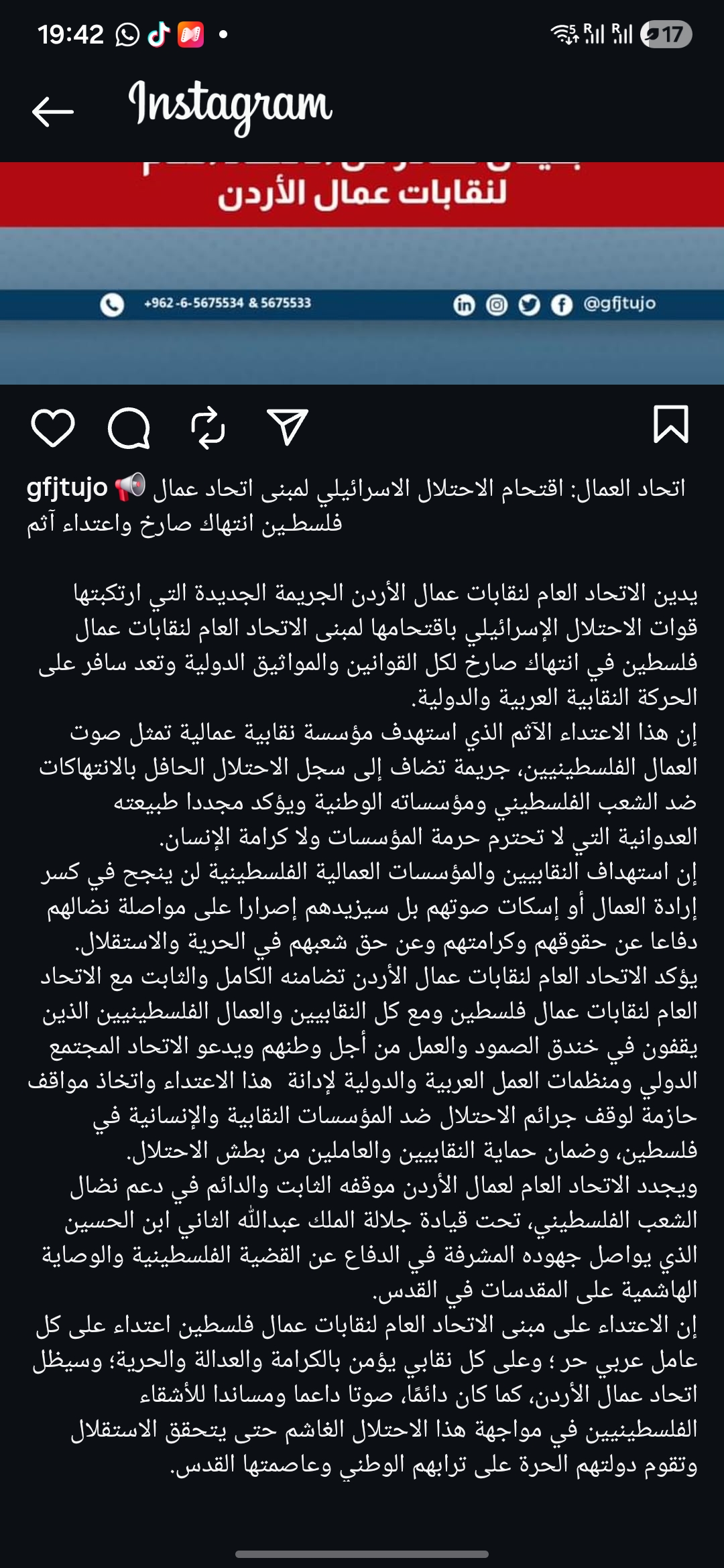Open the gfjtujo profile from the caption

click(67, 488)
